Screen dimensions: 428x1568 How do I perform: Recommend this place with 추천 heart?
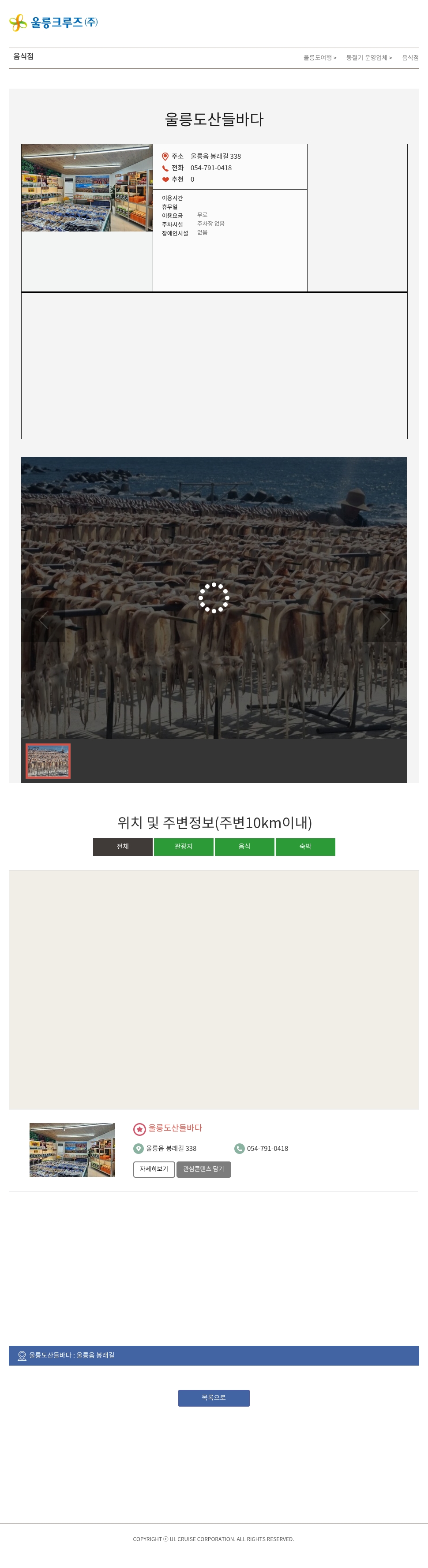[x=165, y=179]
